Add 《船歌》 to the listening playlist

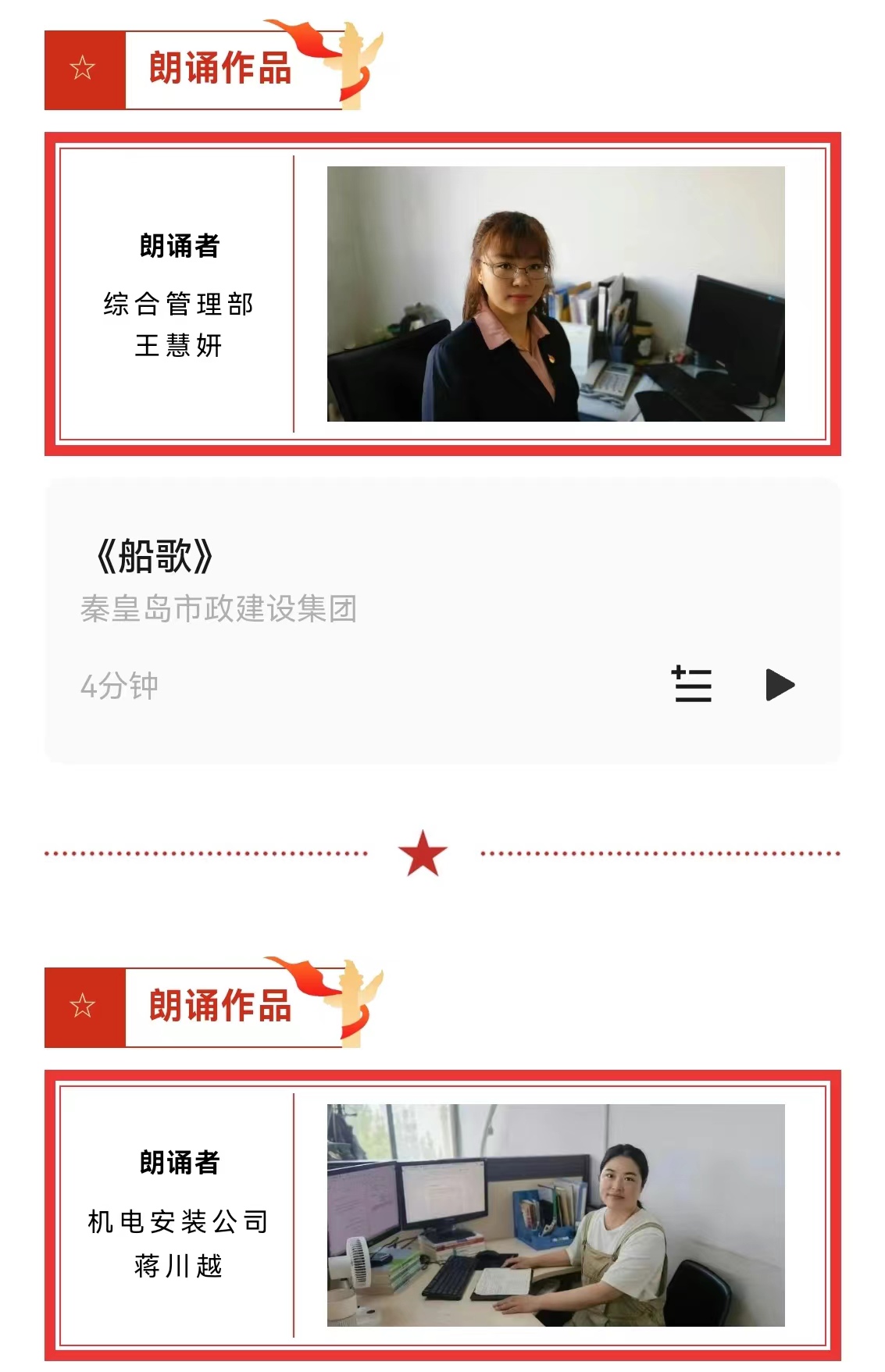692,685
